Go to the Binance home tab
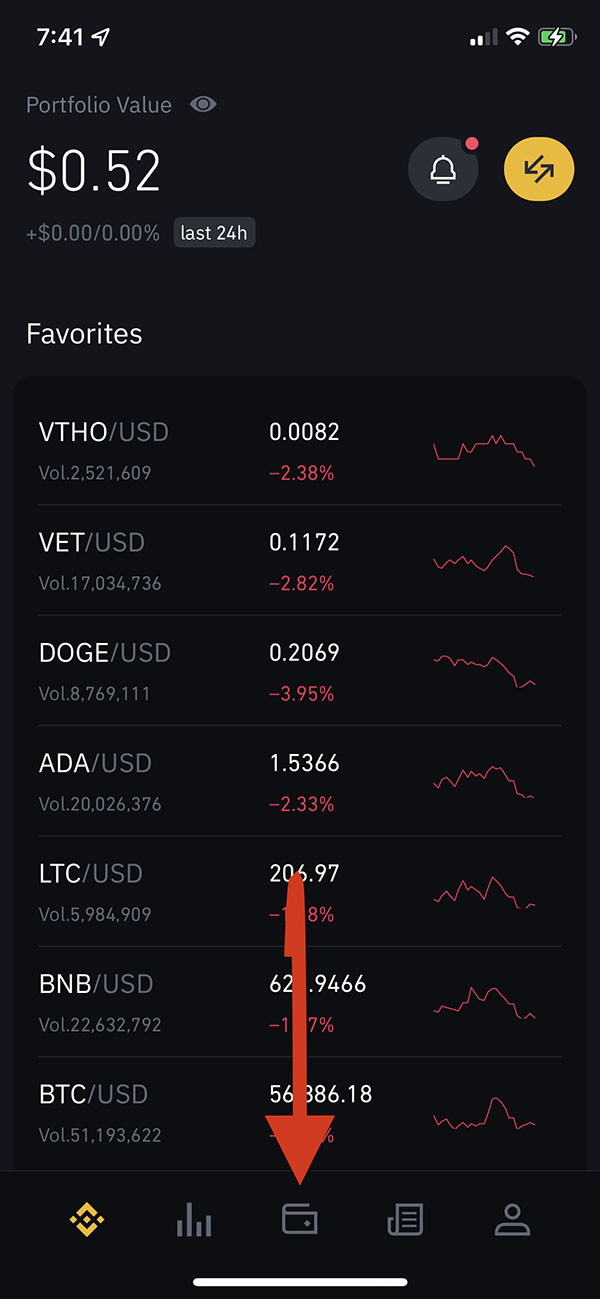The height and width of the screenshot is (1299, 600). [87, 1219]
